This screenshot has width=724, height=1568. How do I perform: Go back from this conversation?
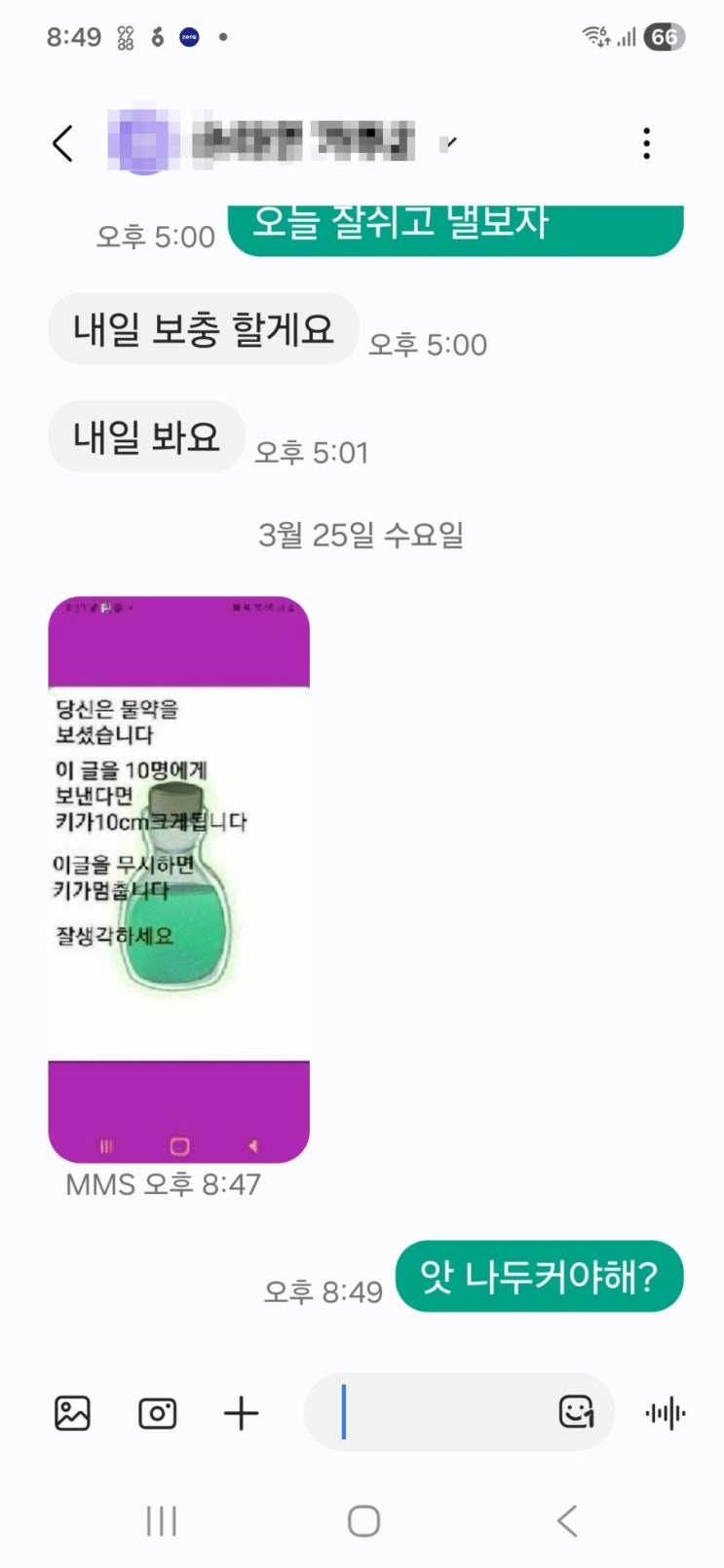[x=62, y=144]
